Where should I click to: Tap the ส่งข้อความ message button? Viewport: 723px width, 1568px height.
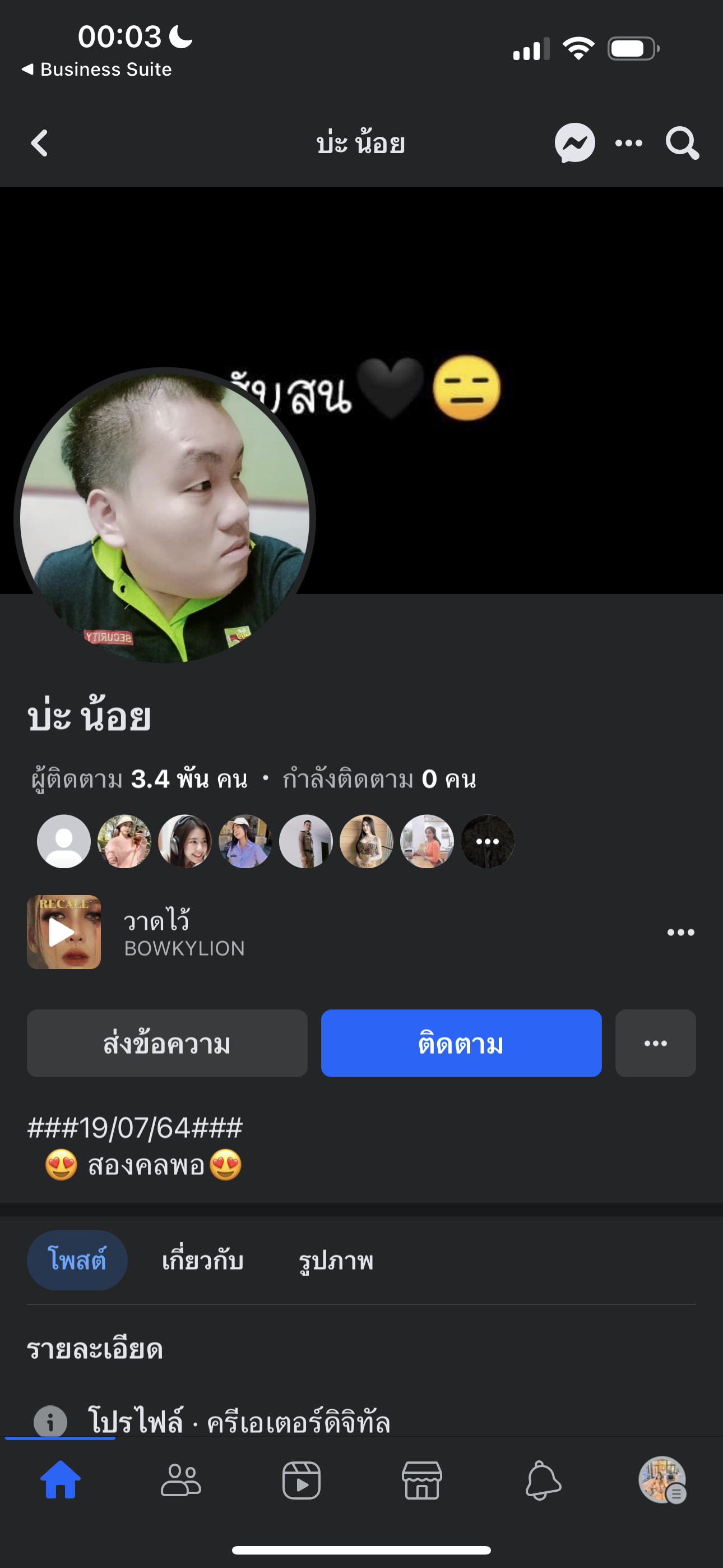coord(167,1043)
